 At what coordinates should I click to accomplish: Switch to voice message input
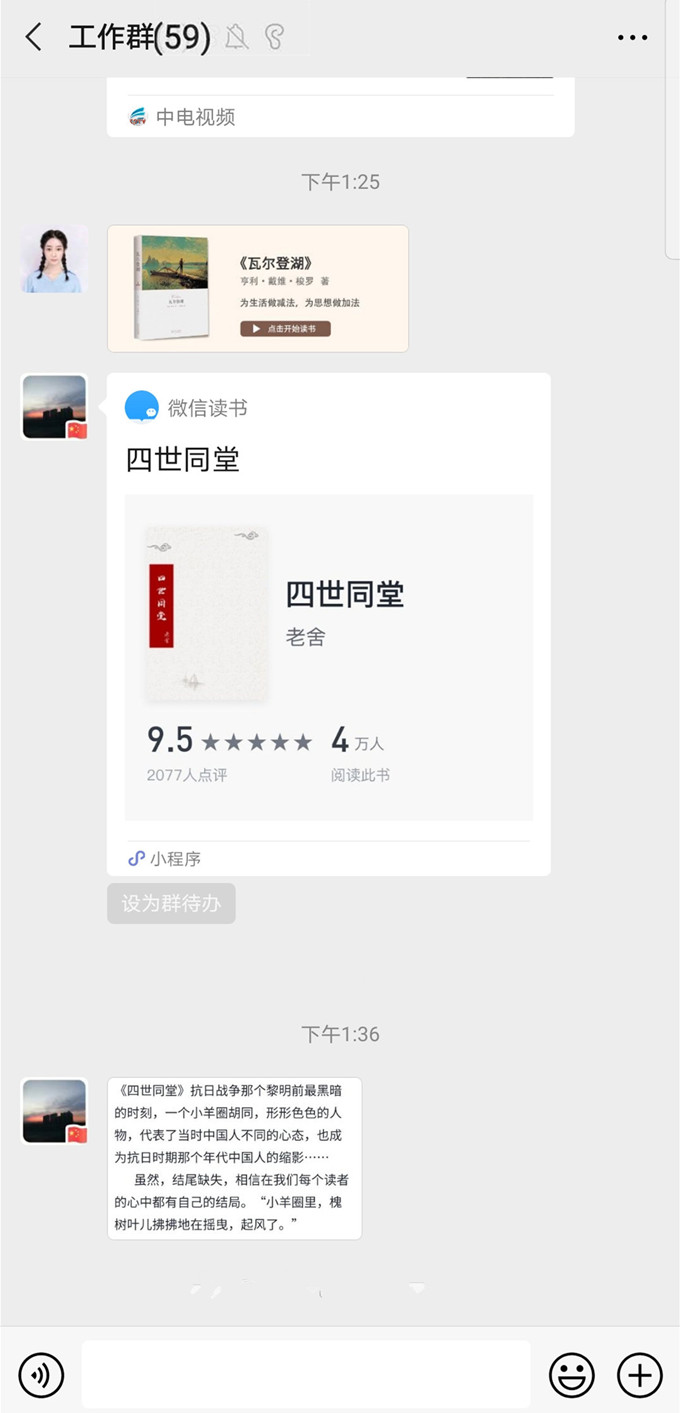pos(41,1374)
